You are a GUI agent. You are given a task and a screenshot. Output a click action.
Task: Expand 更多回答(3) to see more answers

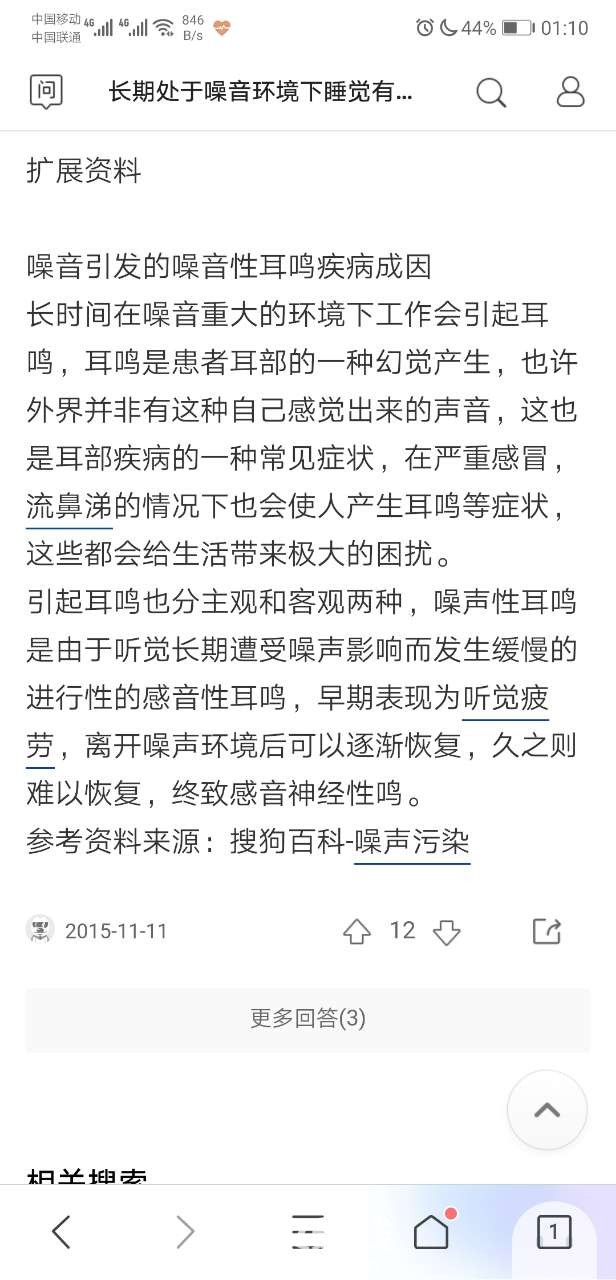(x=308, y=1018)
